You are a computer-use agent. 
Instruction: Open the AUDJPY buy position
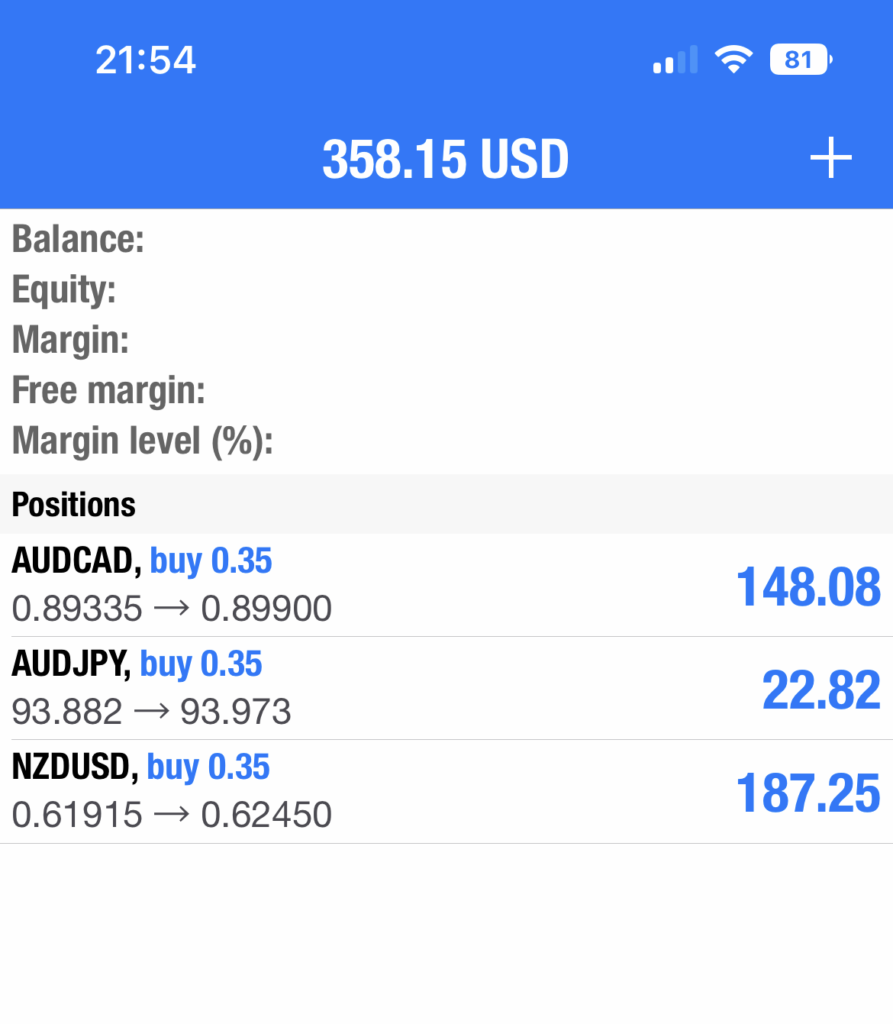coord(445,689)
